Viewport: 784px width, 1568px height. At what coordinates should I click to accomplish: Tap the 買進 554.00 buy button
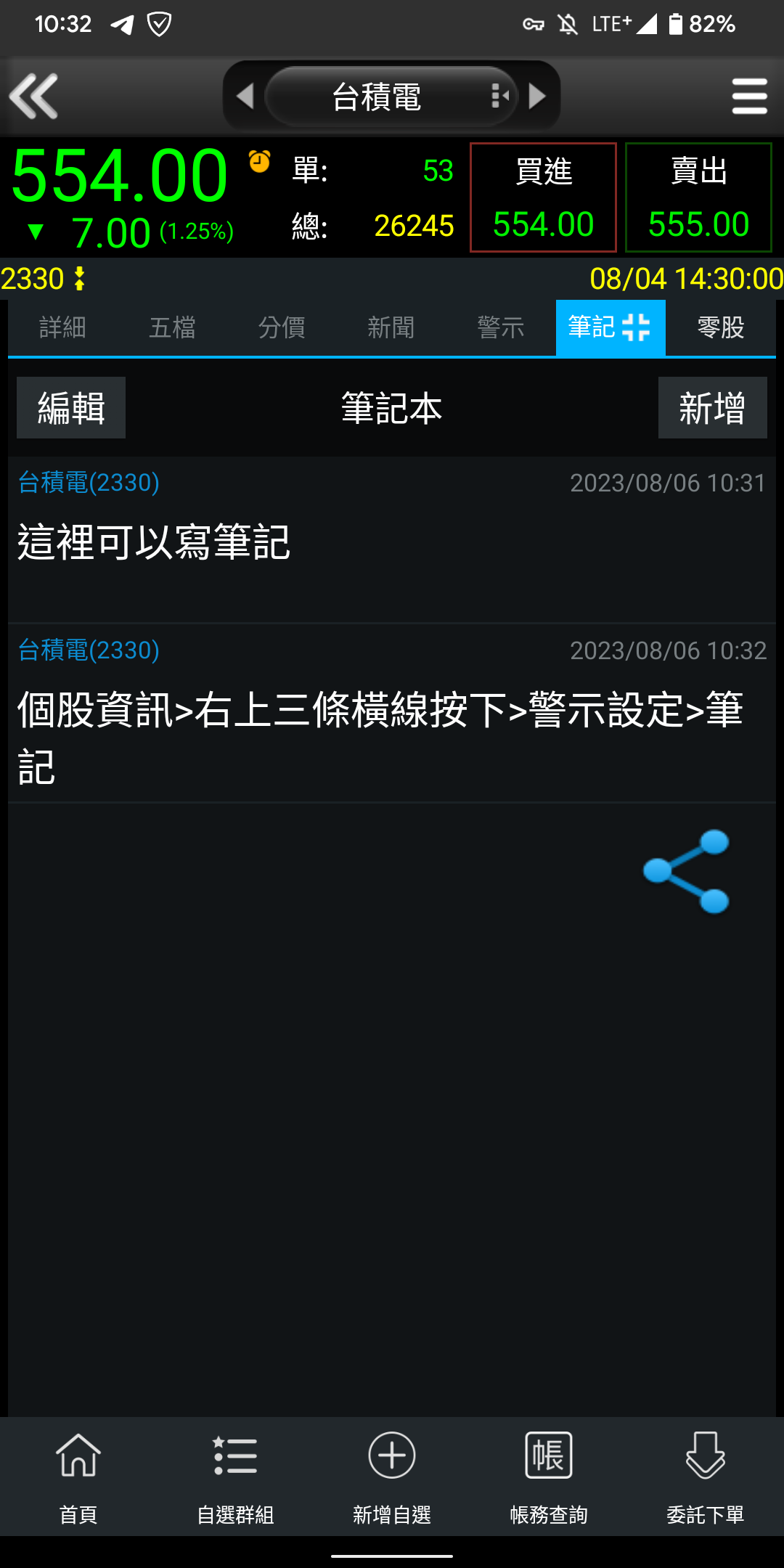click(x=543, y=197)
